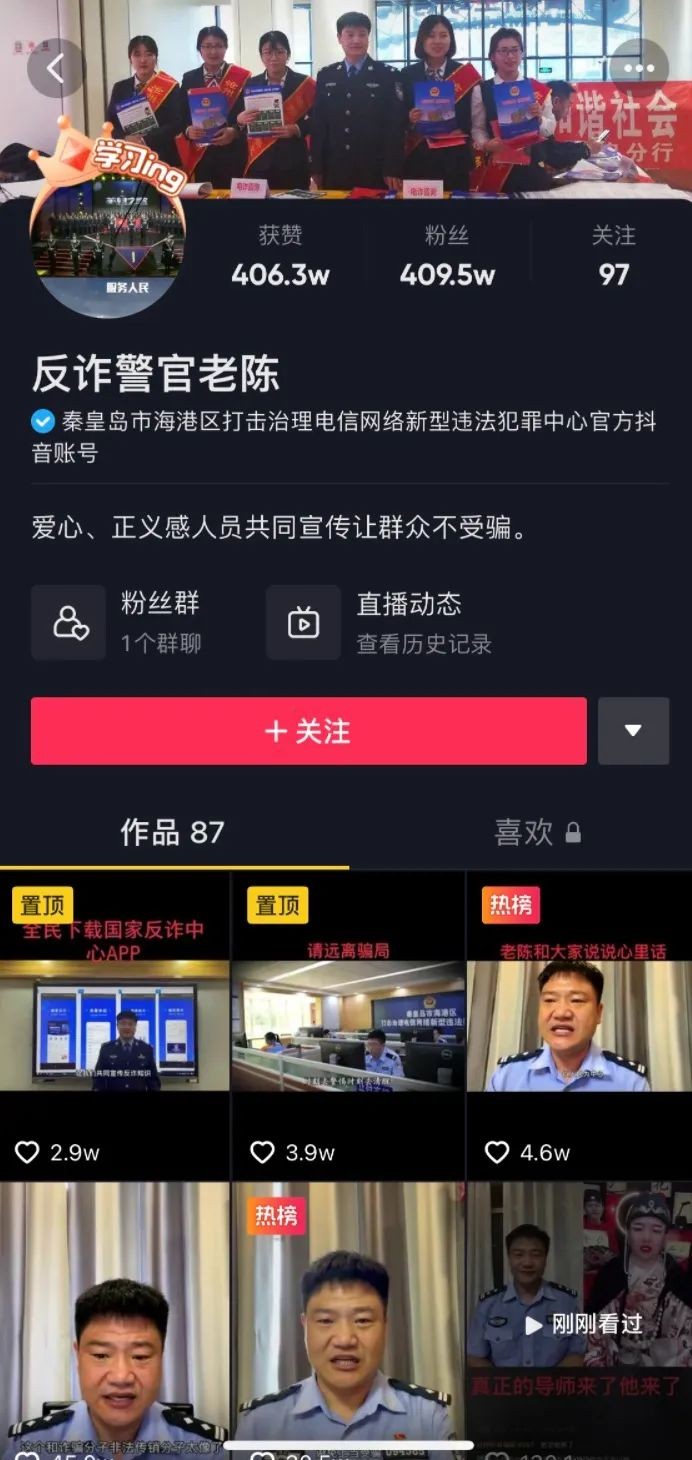
Task: Play the video marked 刚刚看过
Action: coord(580,1320)
